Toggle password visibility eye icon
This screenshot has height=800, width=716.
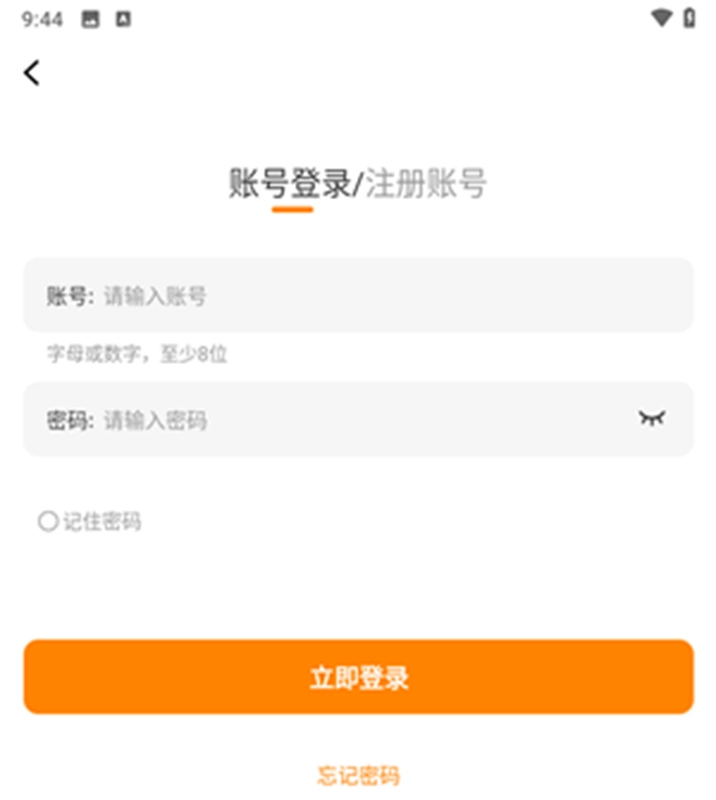tap(651, 419)
